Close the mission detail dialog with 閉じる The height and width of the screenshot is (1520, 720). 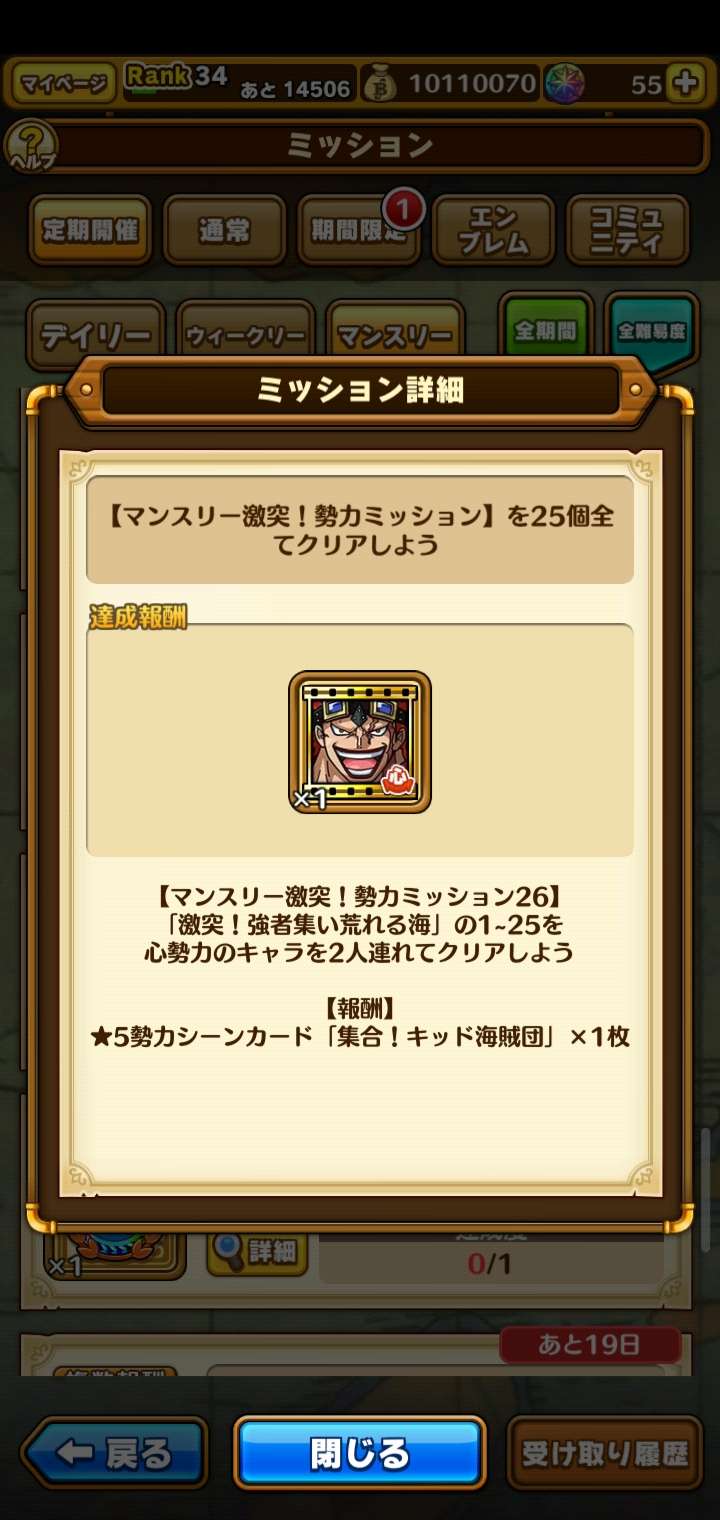[x=360, y=1453]
